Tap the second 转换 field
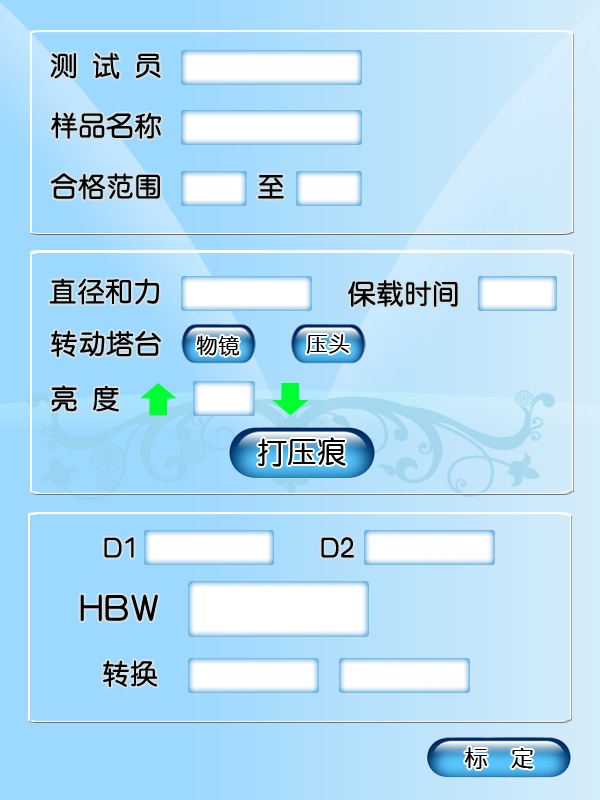The width and height of the screenshot is (600, 800). click(x=404, y=675)
